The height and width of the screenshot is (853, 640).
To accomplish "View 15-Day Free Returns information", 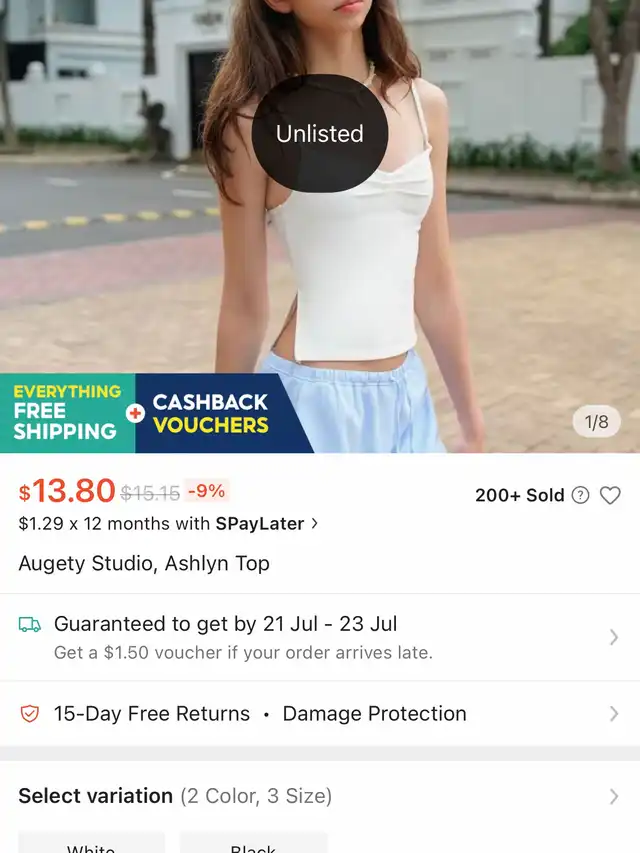I will coord(320,714).
